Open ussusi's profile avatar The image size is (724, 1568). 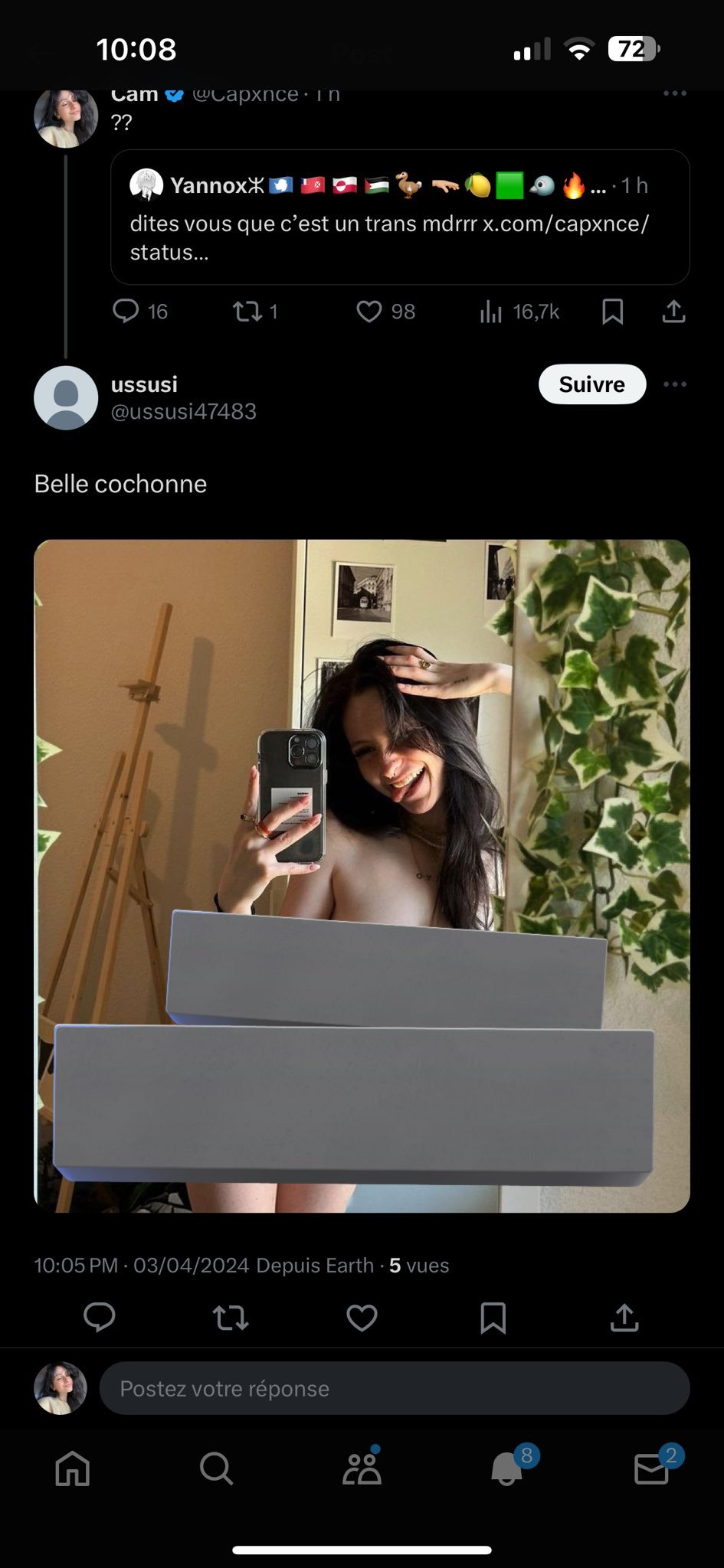pyautogui.click(x=66, y=398)
